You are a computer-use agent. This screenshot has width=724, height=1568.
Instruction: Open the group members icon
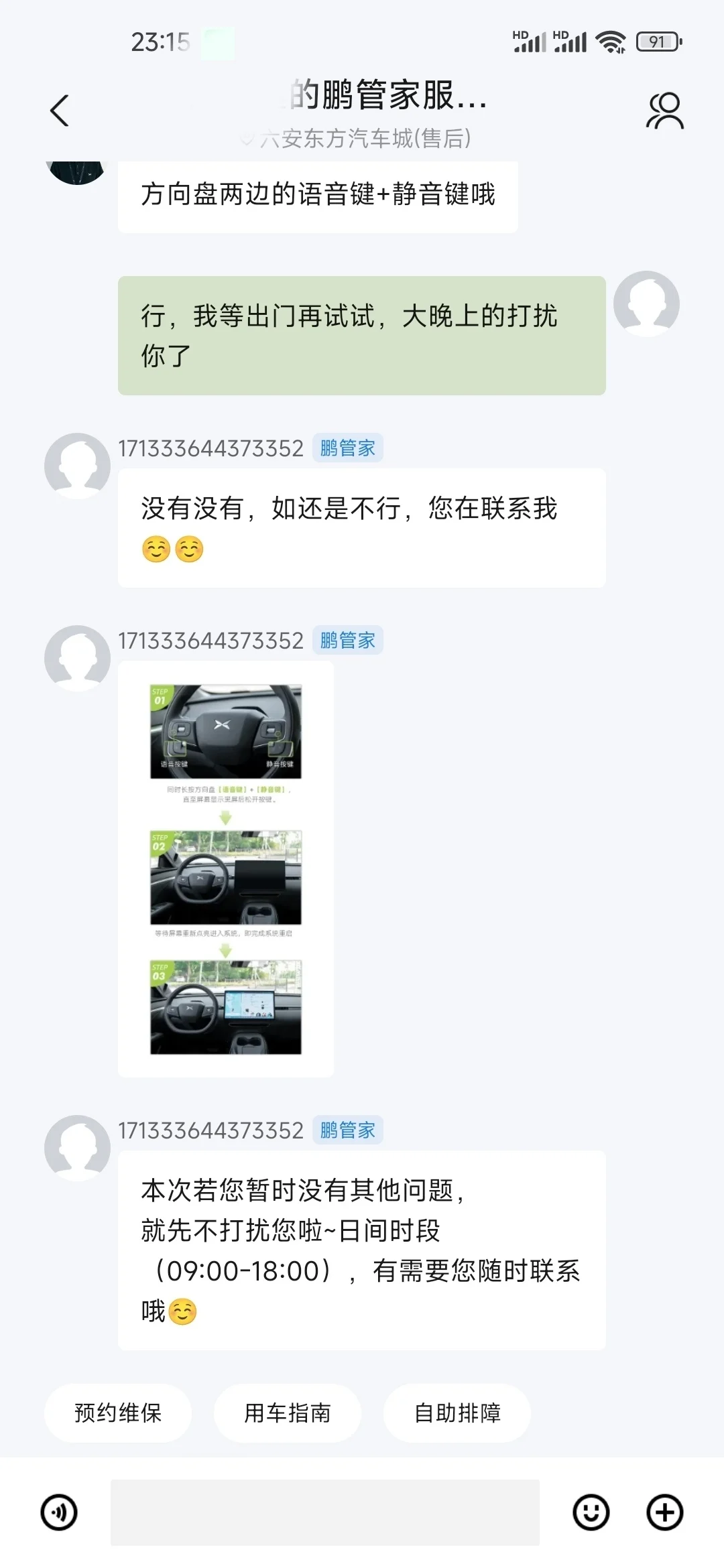point(664,111)
